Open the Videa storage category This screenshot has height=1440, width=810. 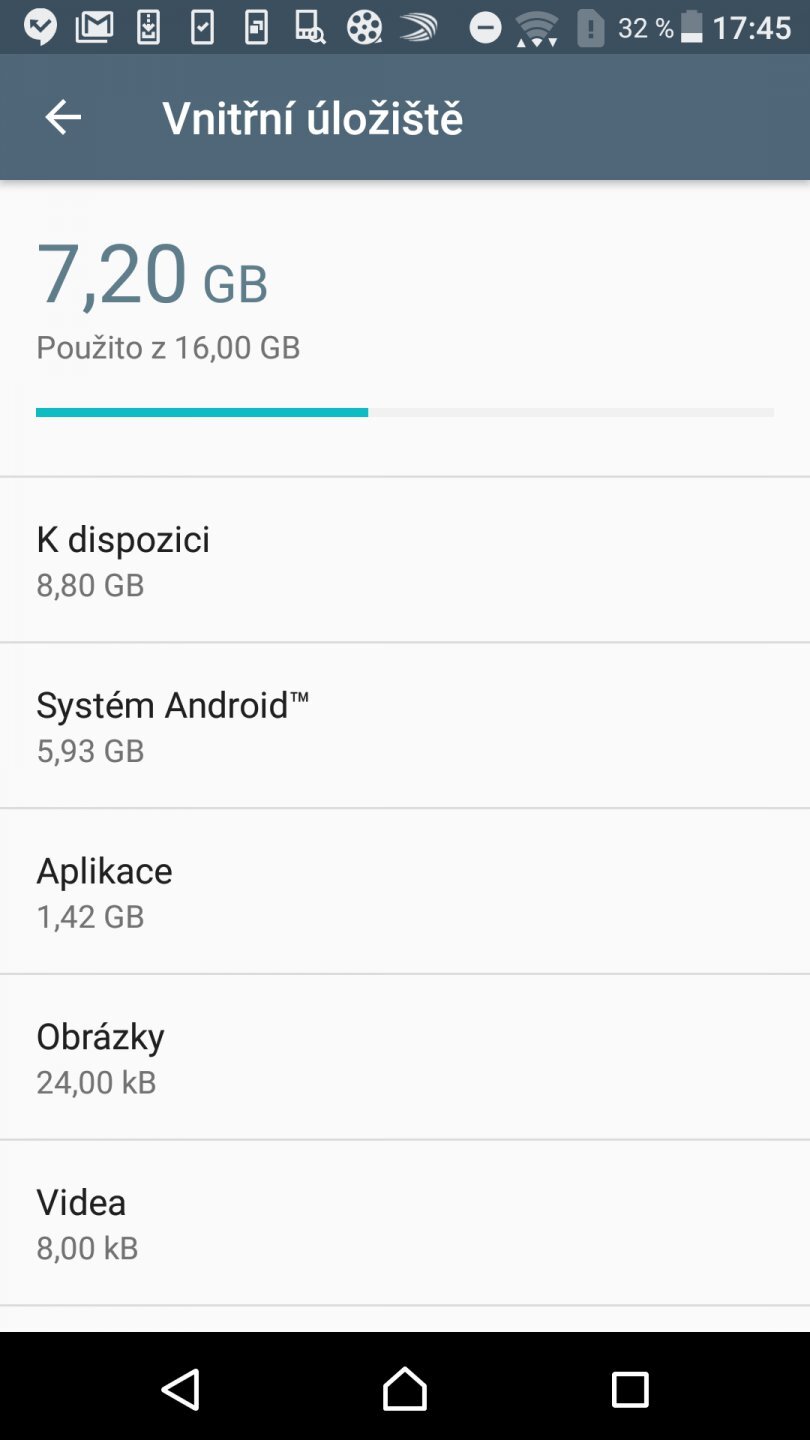click(405, 1222)
